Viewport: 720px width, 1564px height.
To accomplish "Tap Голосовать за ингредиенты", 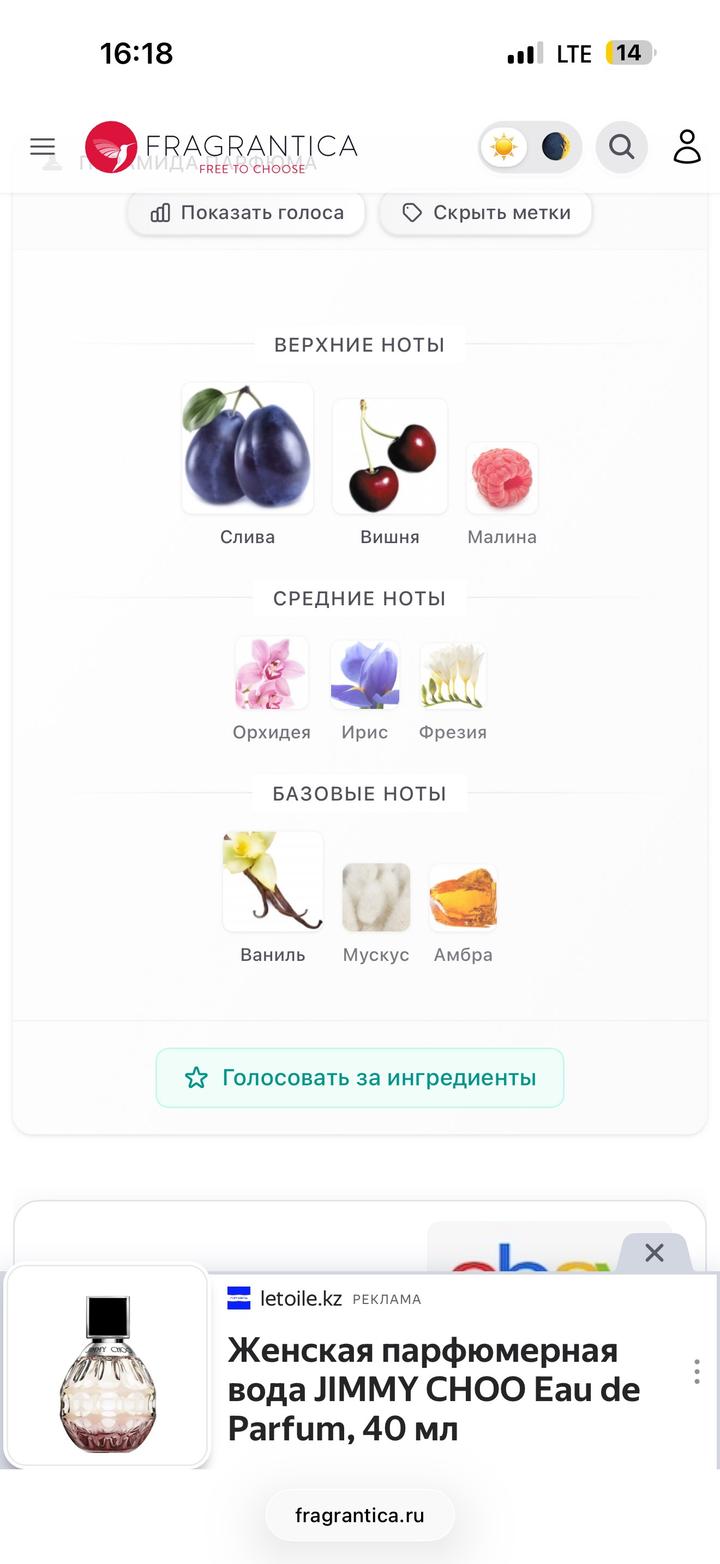I will tap(360, 1078).
